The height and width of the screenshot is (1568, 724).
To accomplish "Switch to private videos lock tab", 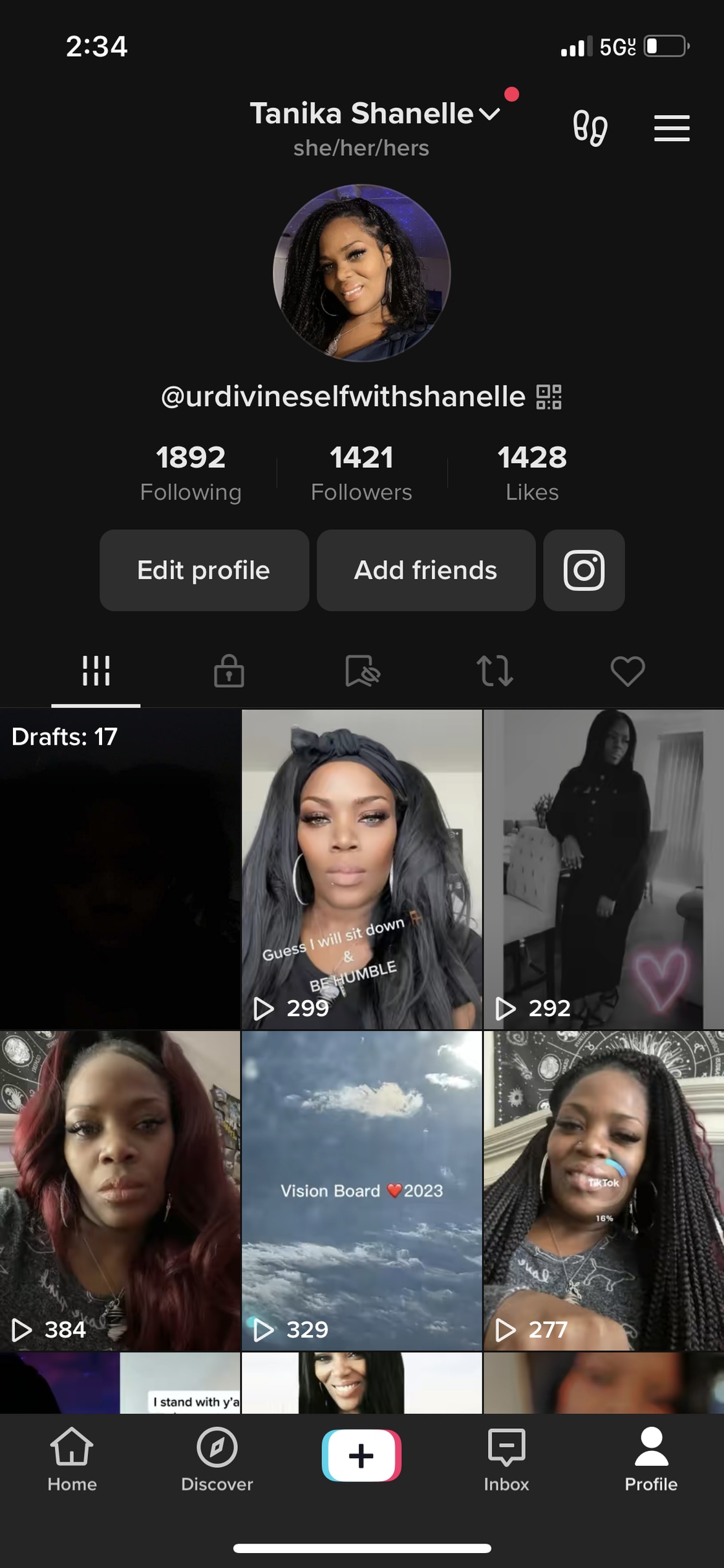I will click(229, 671).
